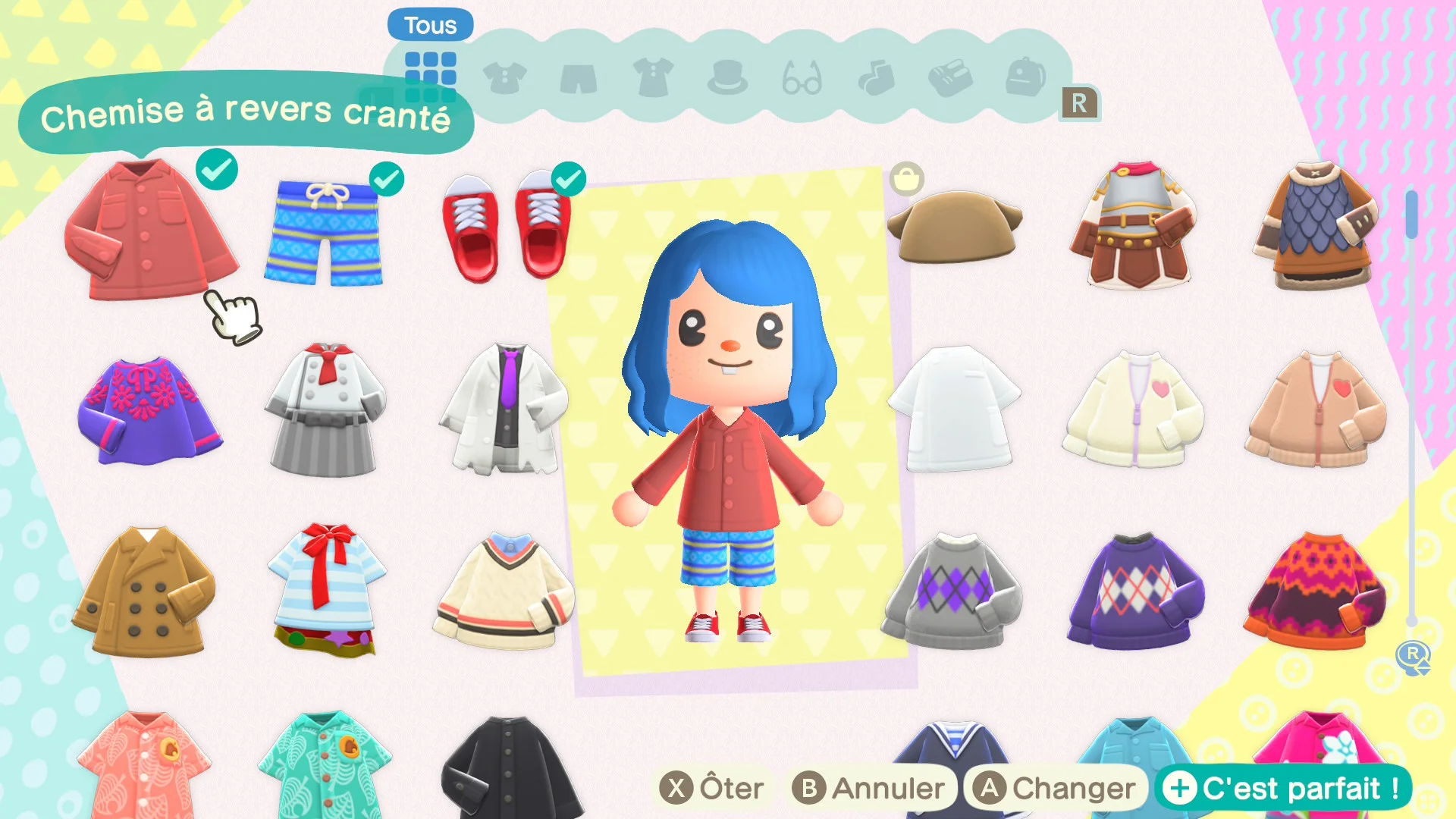This screenshot has width=1456, height=819.
Task: Switch to the tops category tab
Action: click(504, 77)
